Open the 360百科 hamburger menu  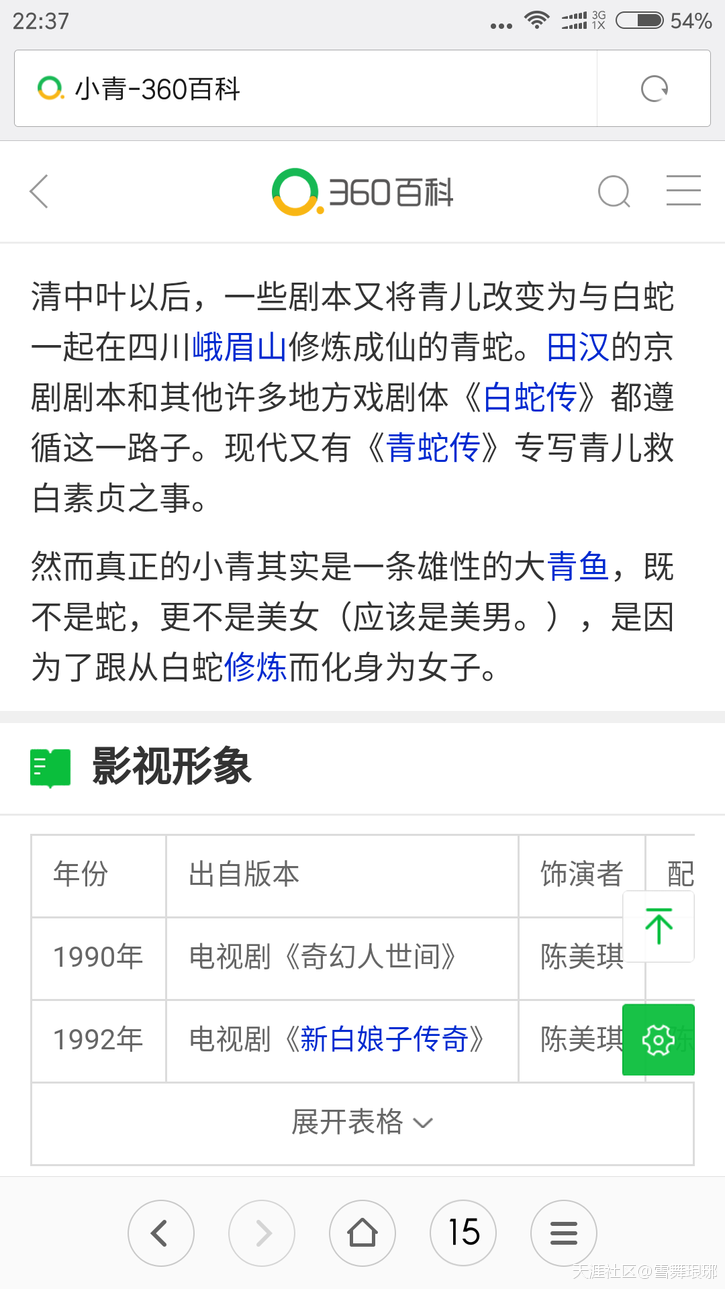tap(683, 191)
